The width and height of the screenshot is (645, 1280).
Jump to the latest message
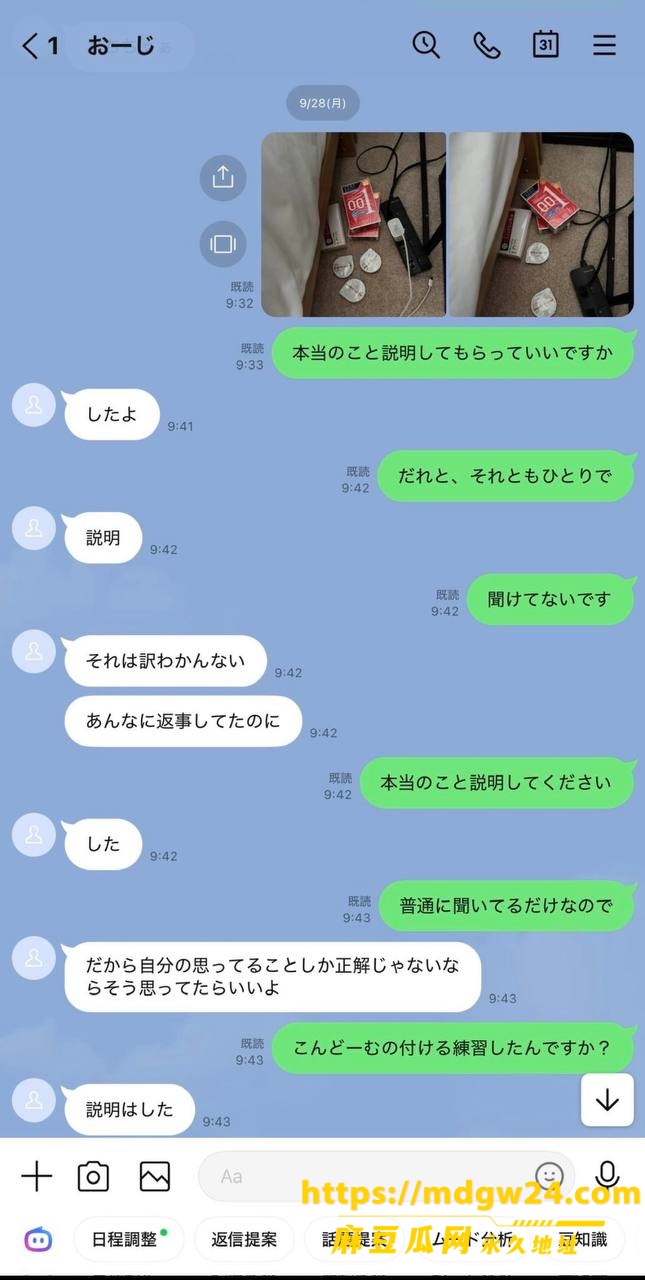607,1100
